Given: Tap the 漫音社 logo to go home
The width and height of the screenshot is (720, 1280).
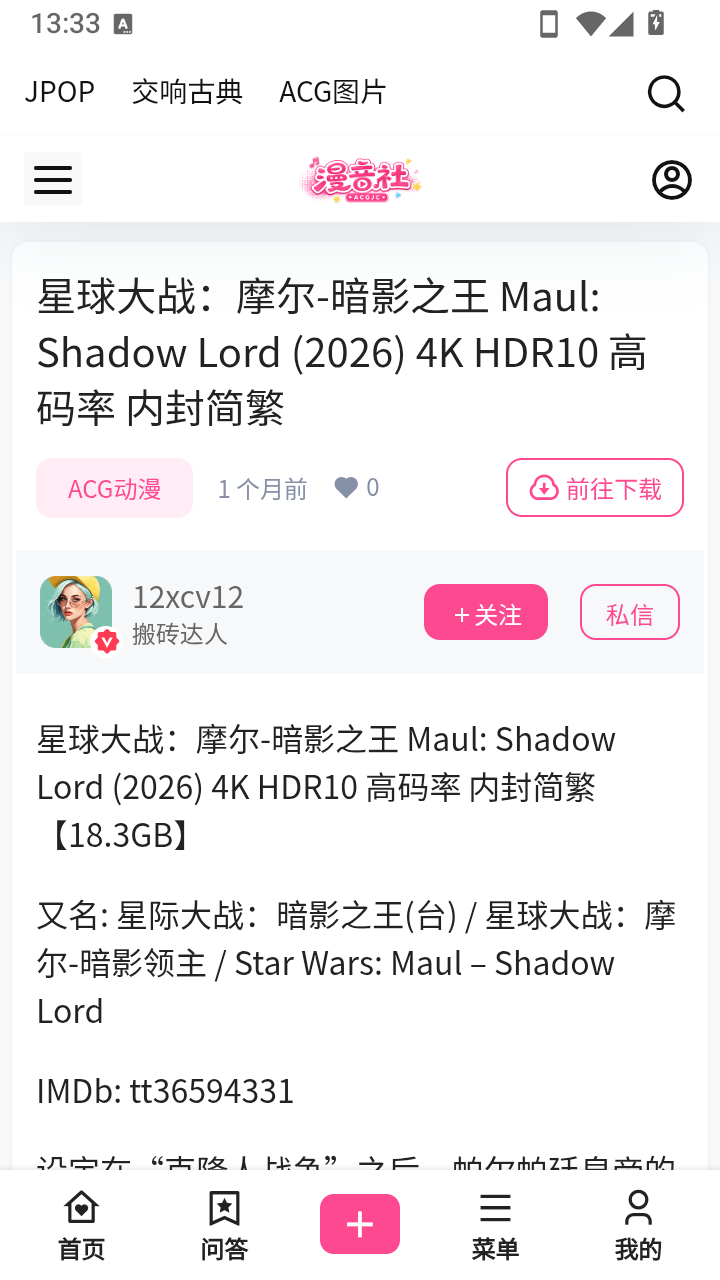Looking at the screenshot, I should (361, 180).
